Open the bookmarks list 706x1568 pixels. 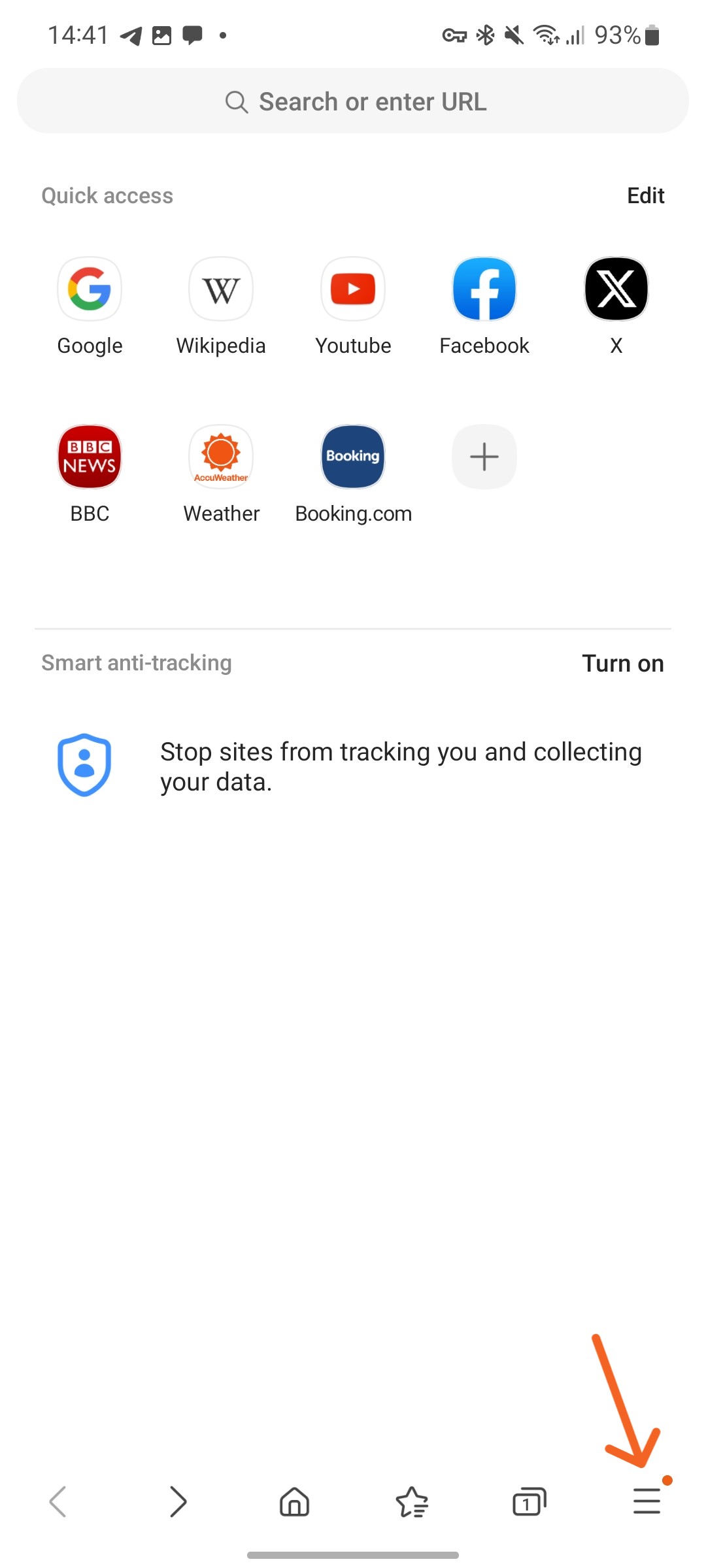(412, 1501)
